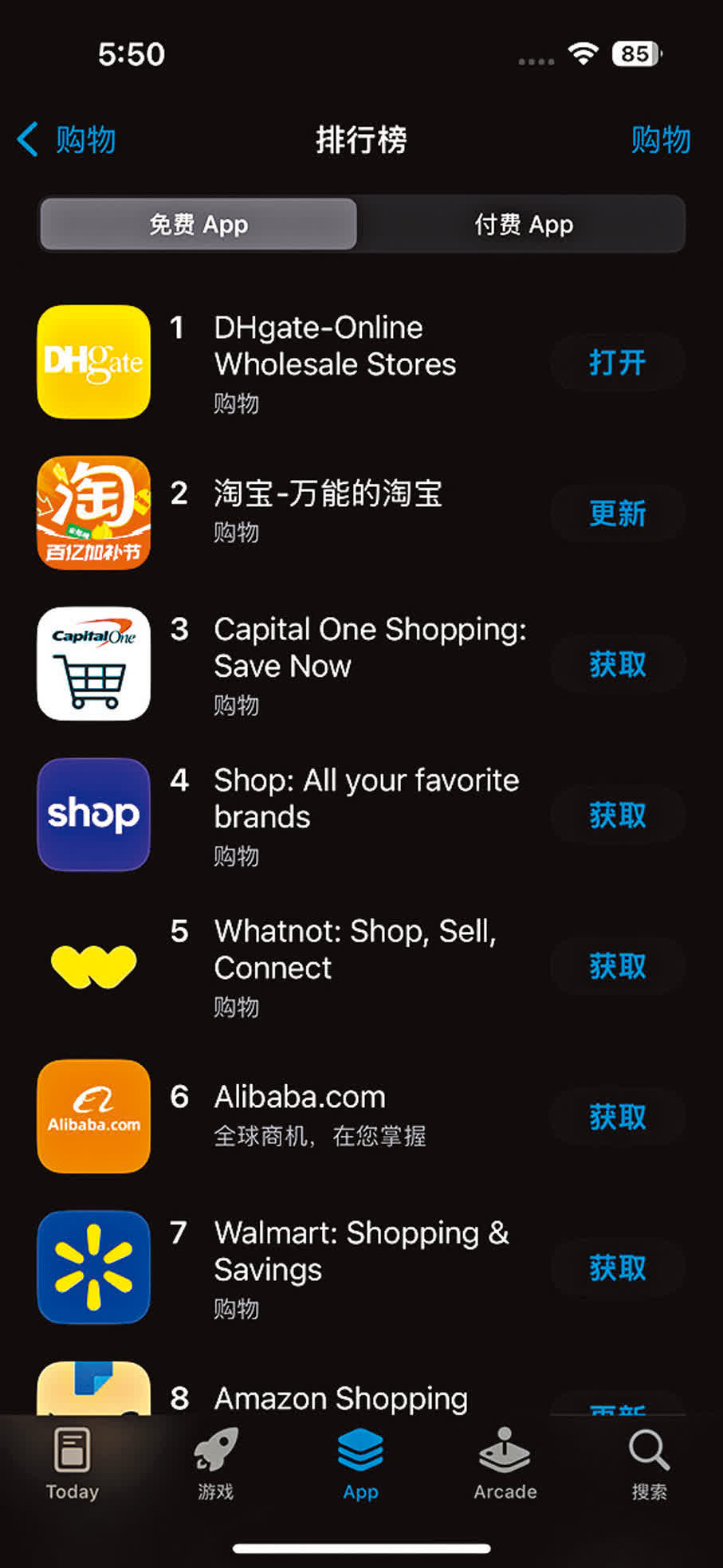
Task: Tap the 购物 filter at top right
Action: click(x=660, y=140)
